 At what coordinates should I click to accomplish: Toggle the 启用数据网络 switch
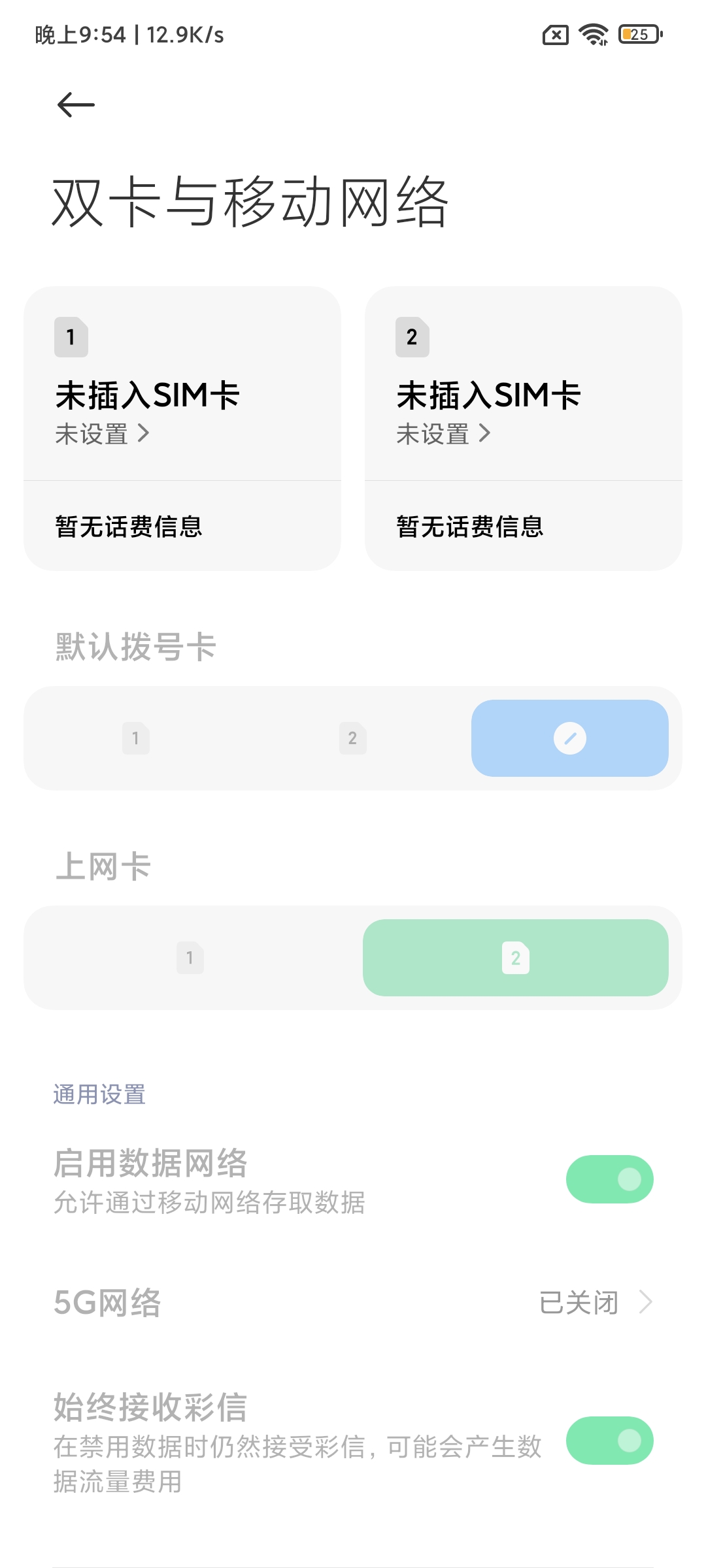[610, 1179]
